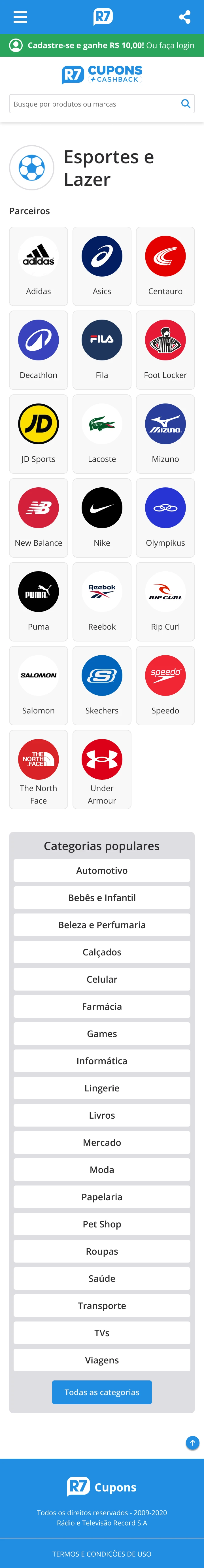Tap the search magnifier icon

point(186,104)
